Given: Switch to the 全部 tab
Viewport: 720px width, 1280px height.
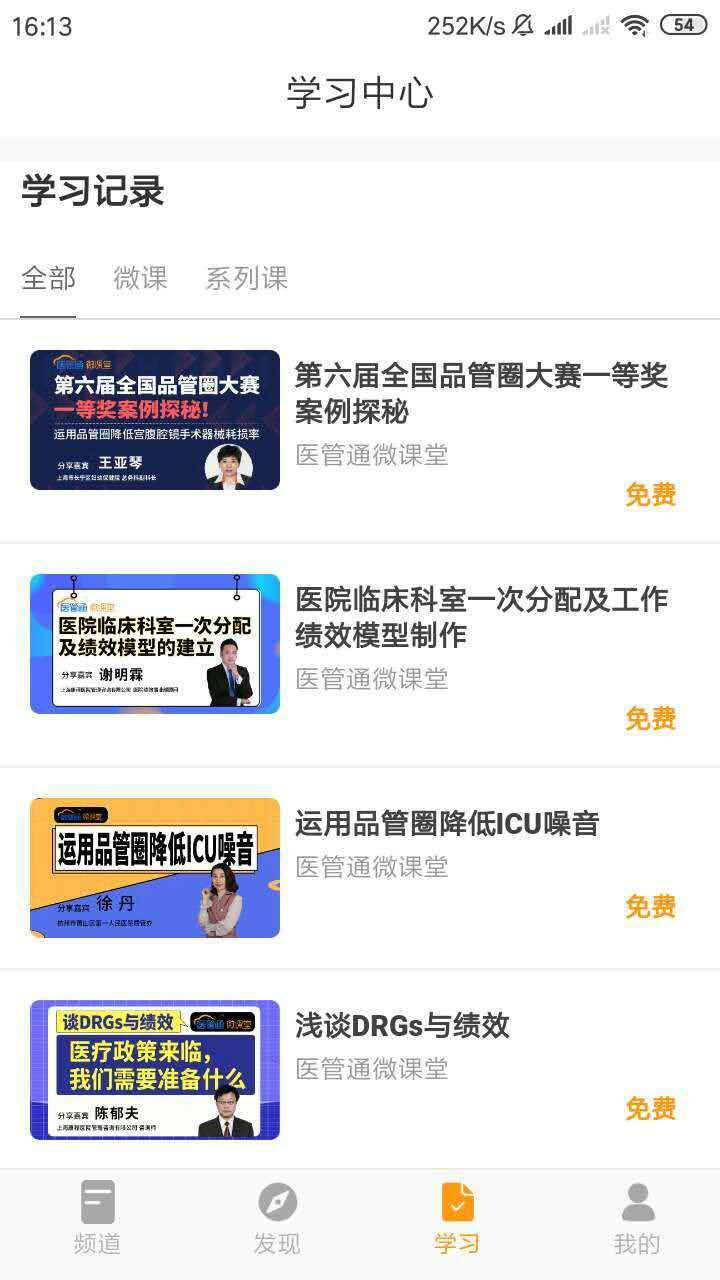Looking at the screenshot, I should tap(48, 279).
